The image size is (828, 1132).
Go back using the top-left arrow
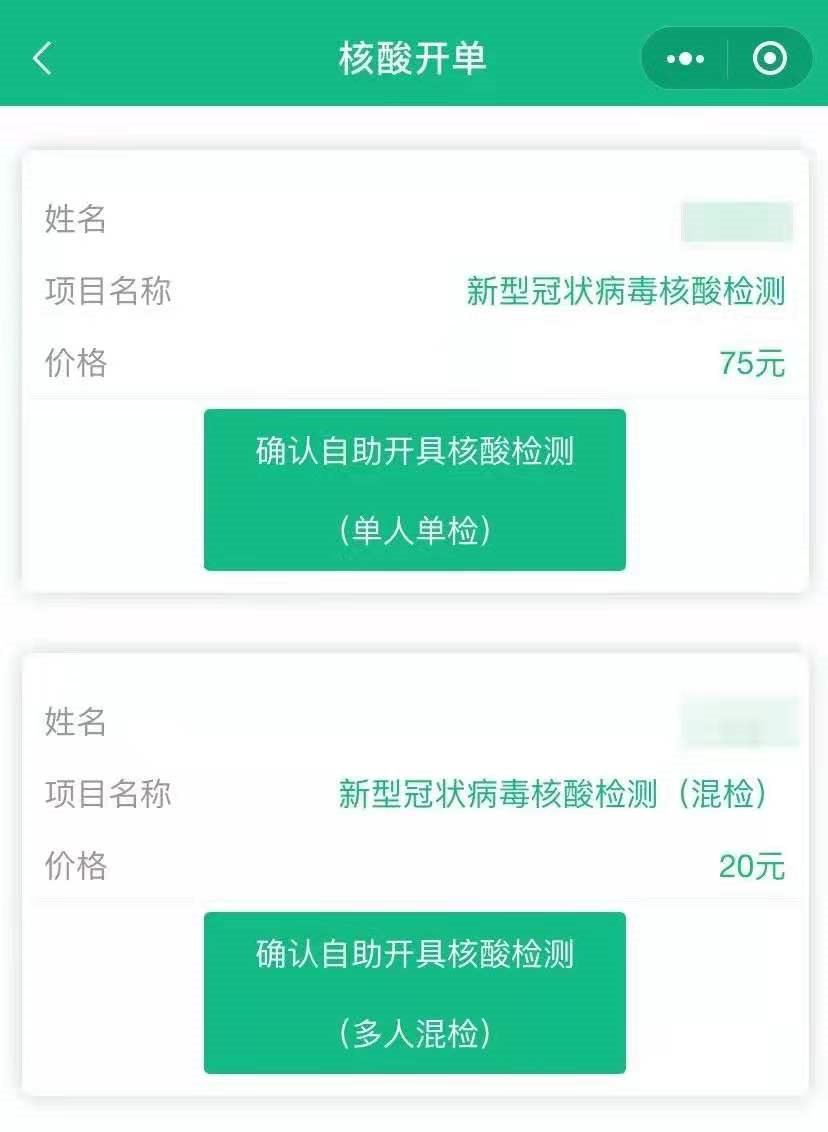[42, 59]
